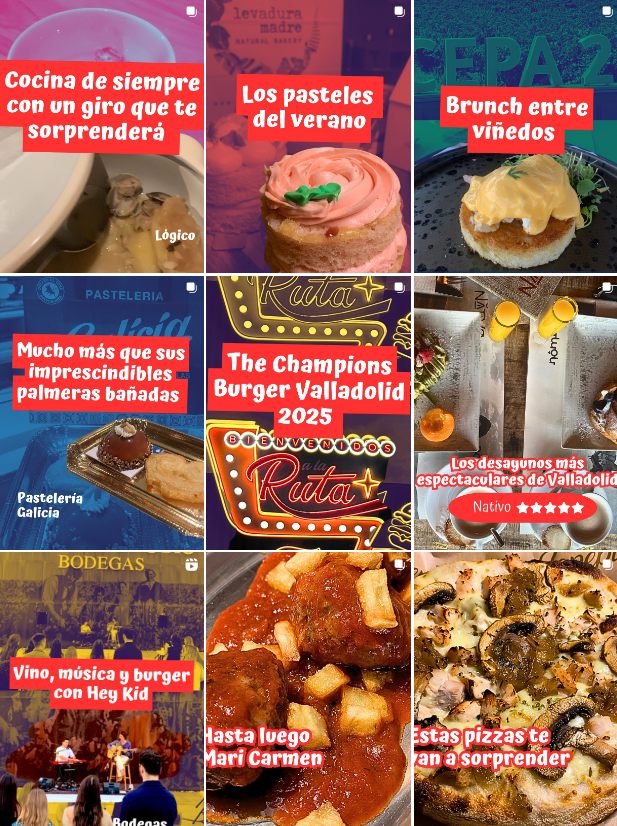Viewport: 617px width, 826px height.
Task: Open the 'Hasta luego Mari Carmen' post
Action: pyautogui.click(x=308, y=688)
